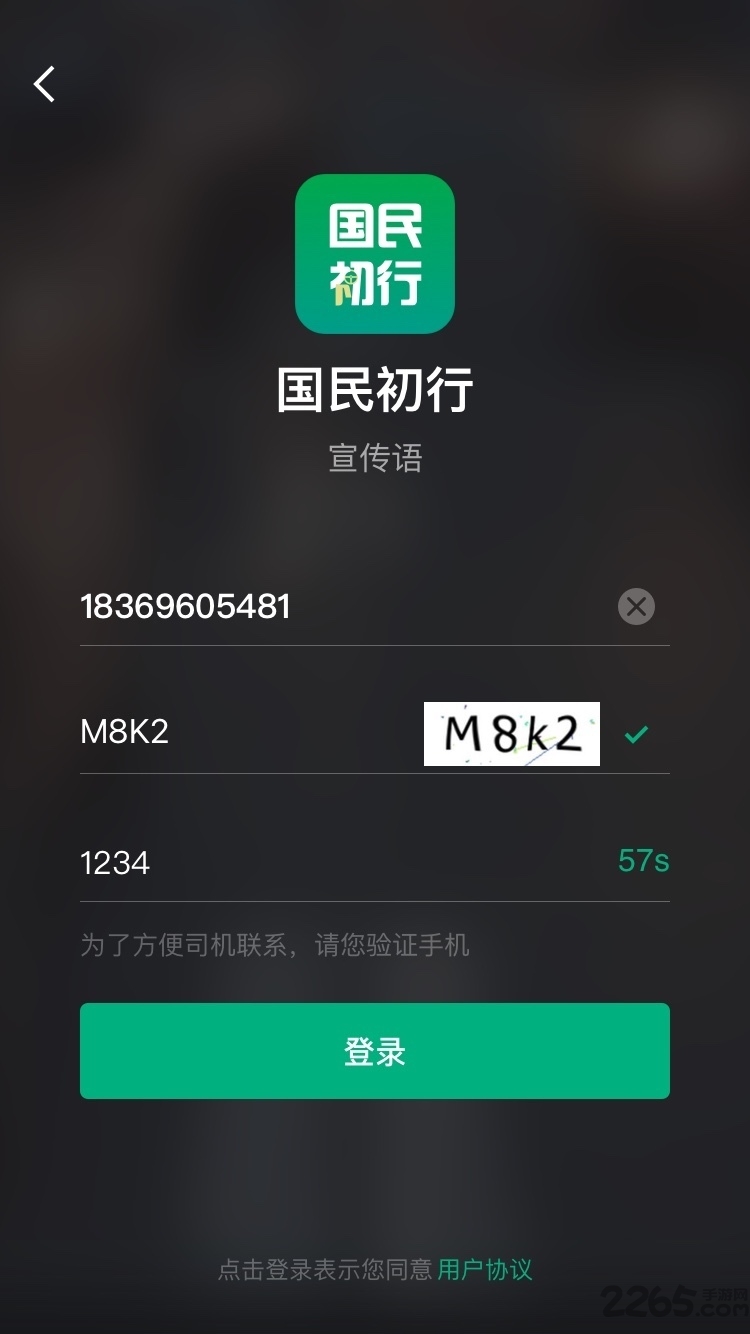Tap the back arrow to return
This screenshot has width=750, height=1334.
[43, 85]
